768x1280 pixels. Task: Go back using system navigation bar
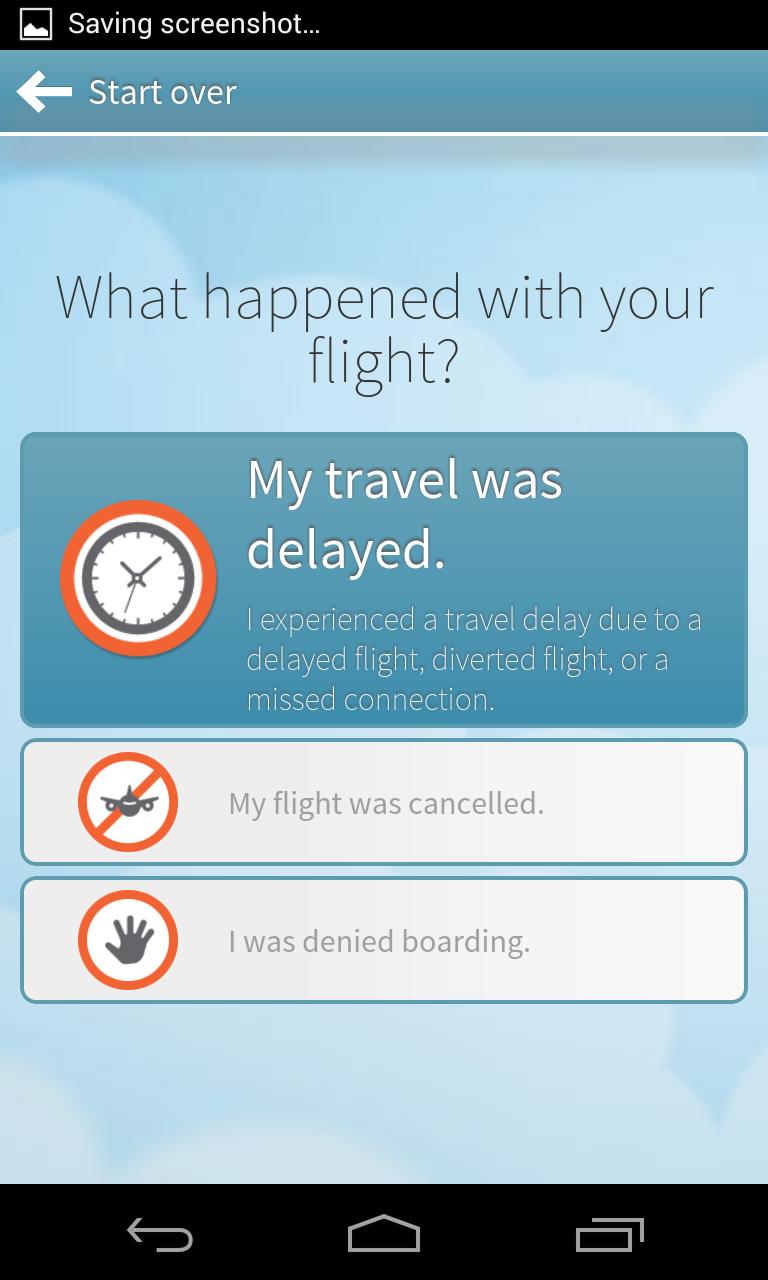click(x=160, y=1234)
